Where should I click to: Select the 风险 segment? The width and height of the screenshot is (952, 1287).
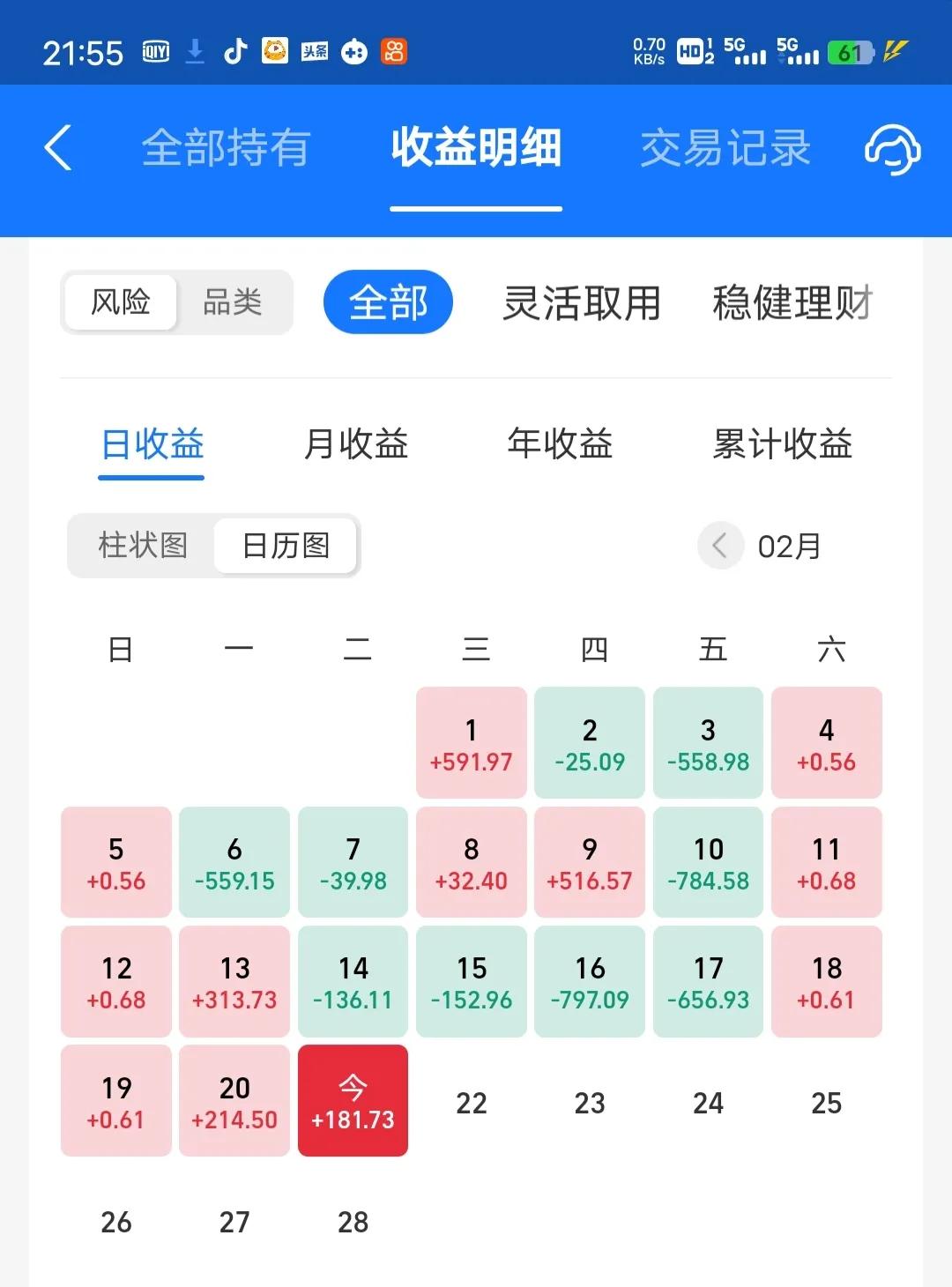click(x=121, y=302)
